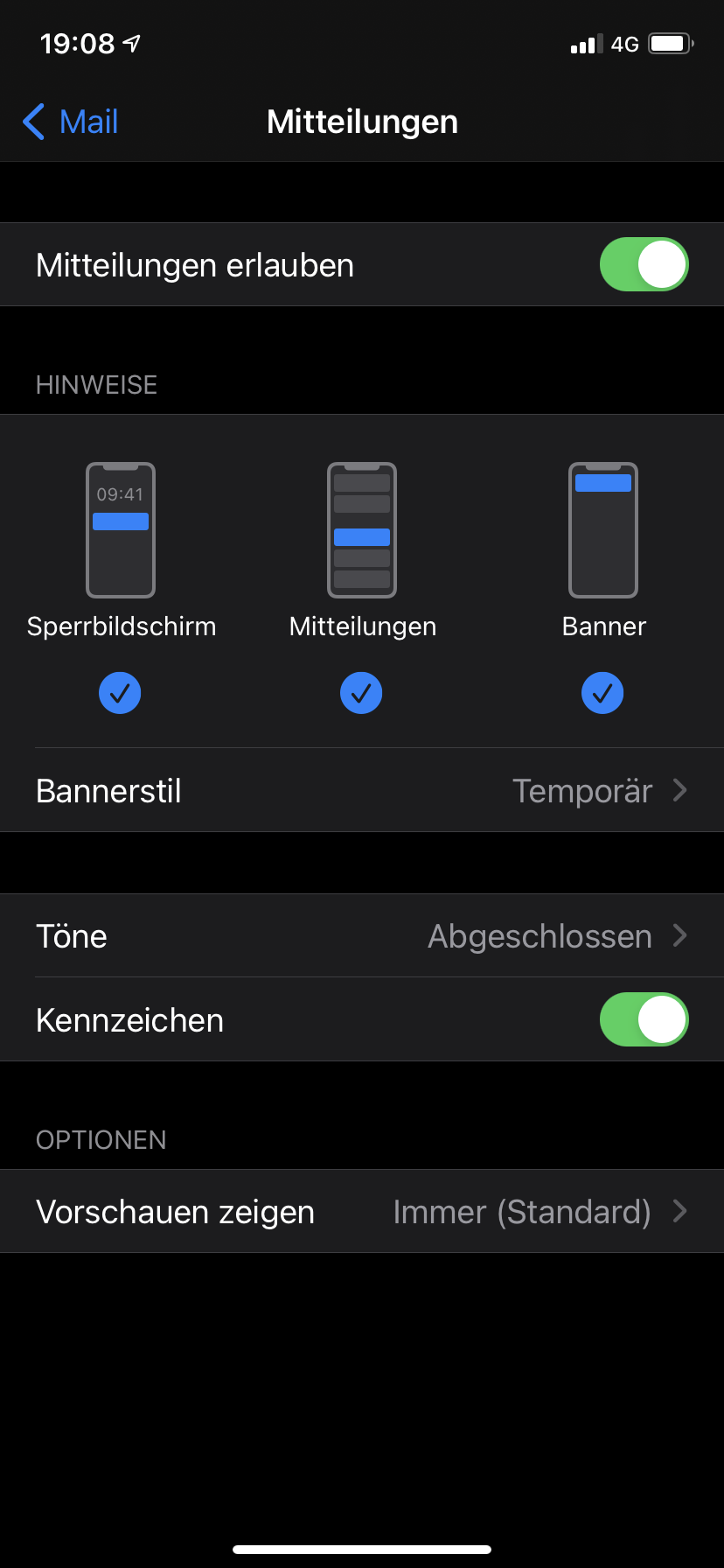Go back to Mail settings
This screenshot has width=724, height=1568.
70,122
